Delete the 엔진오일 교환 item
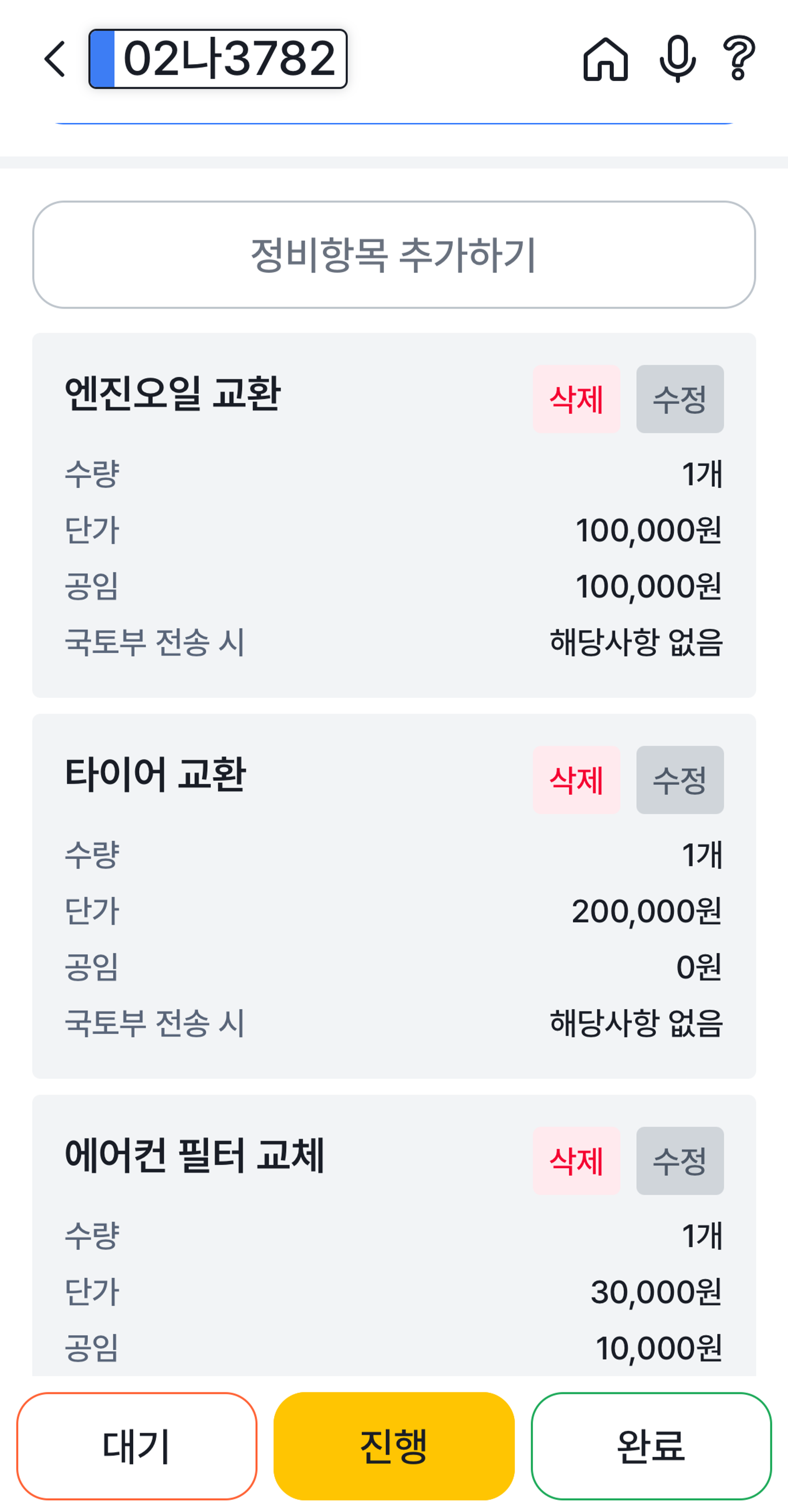This screenshot has width=788, height=1512. pyautogui.click(x=576, y=399)
